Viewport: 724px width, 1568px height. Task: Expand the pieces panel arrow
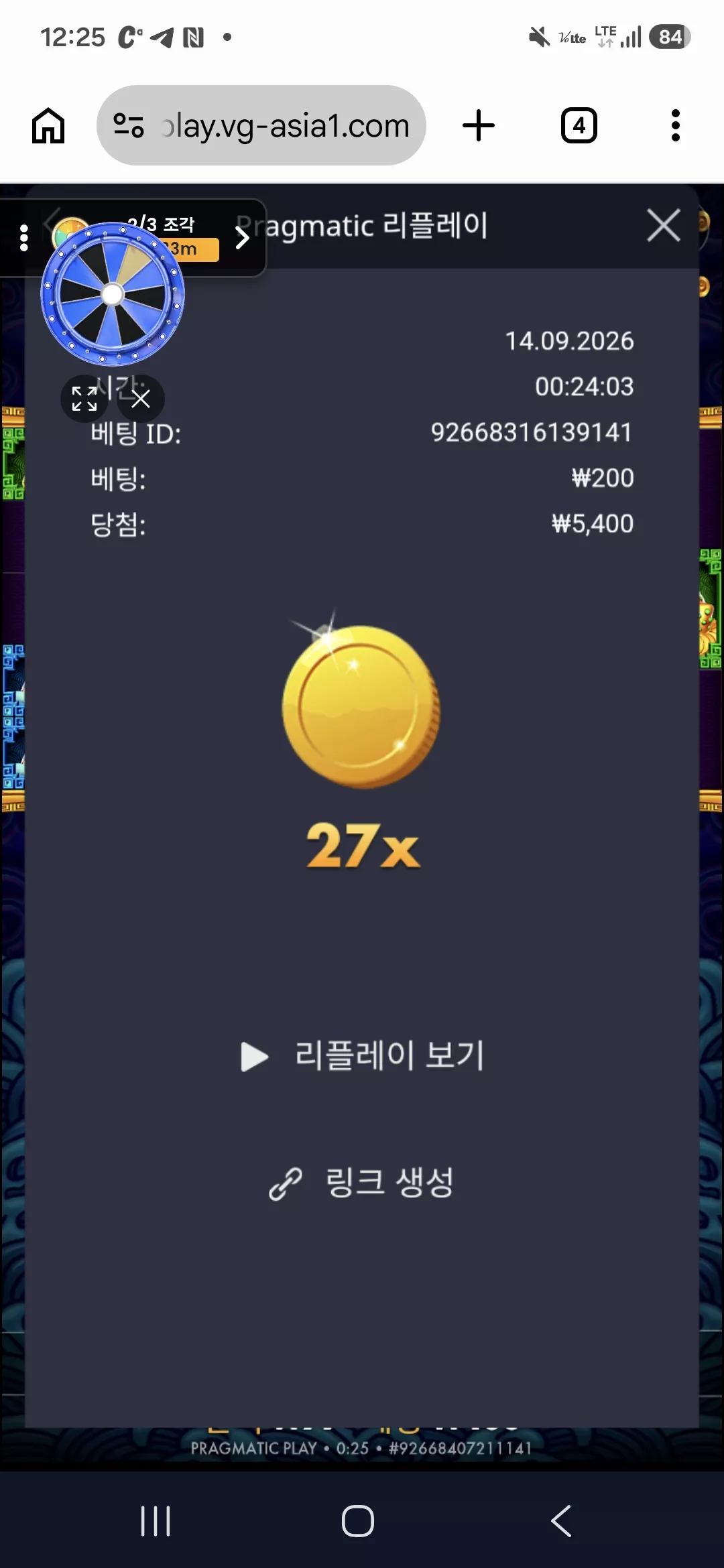click(x=243, y=237)
